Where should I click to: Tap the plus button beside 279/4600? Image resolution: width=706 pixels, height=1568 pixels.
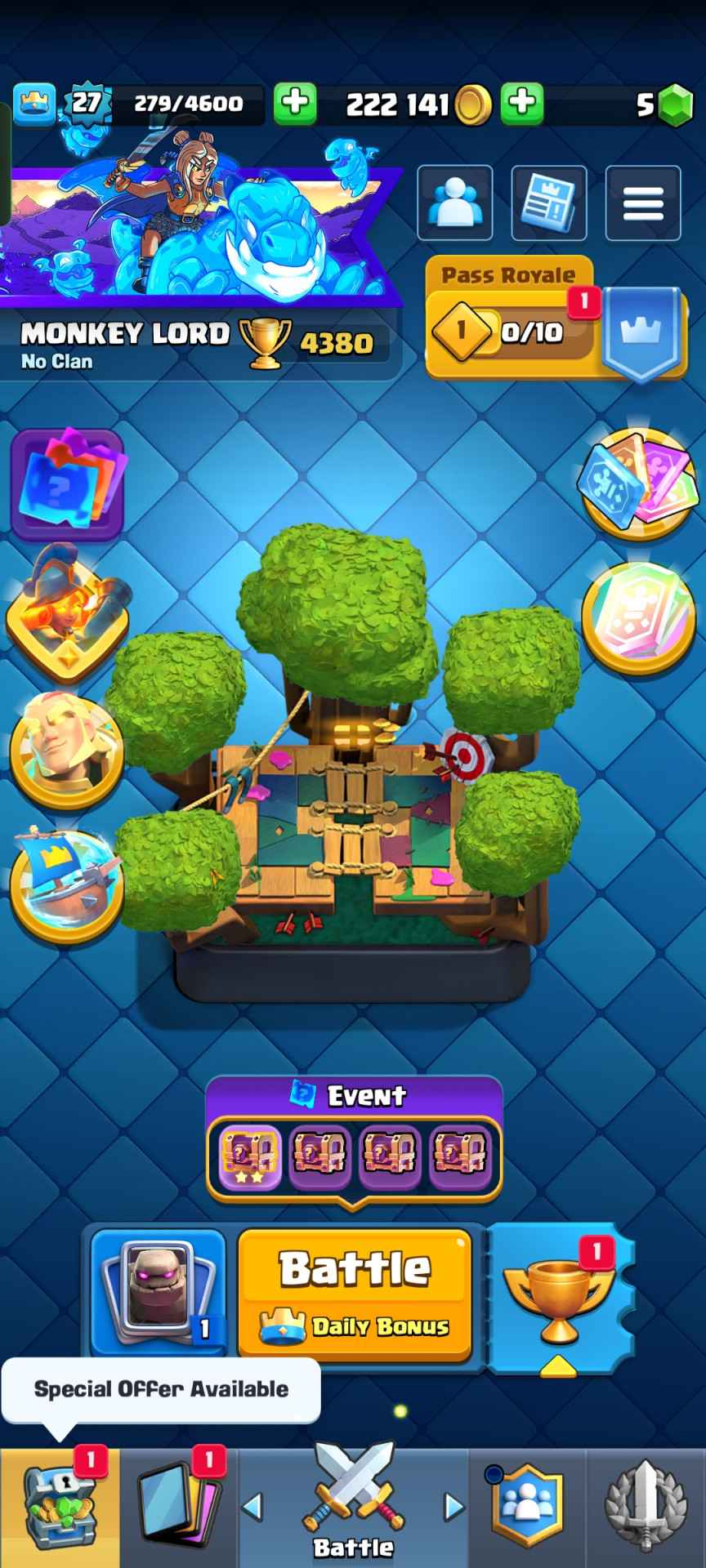pos(294,104)
